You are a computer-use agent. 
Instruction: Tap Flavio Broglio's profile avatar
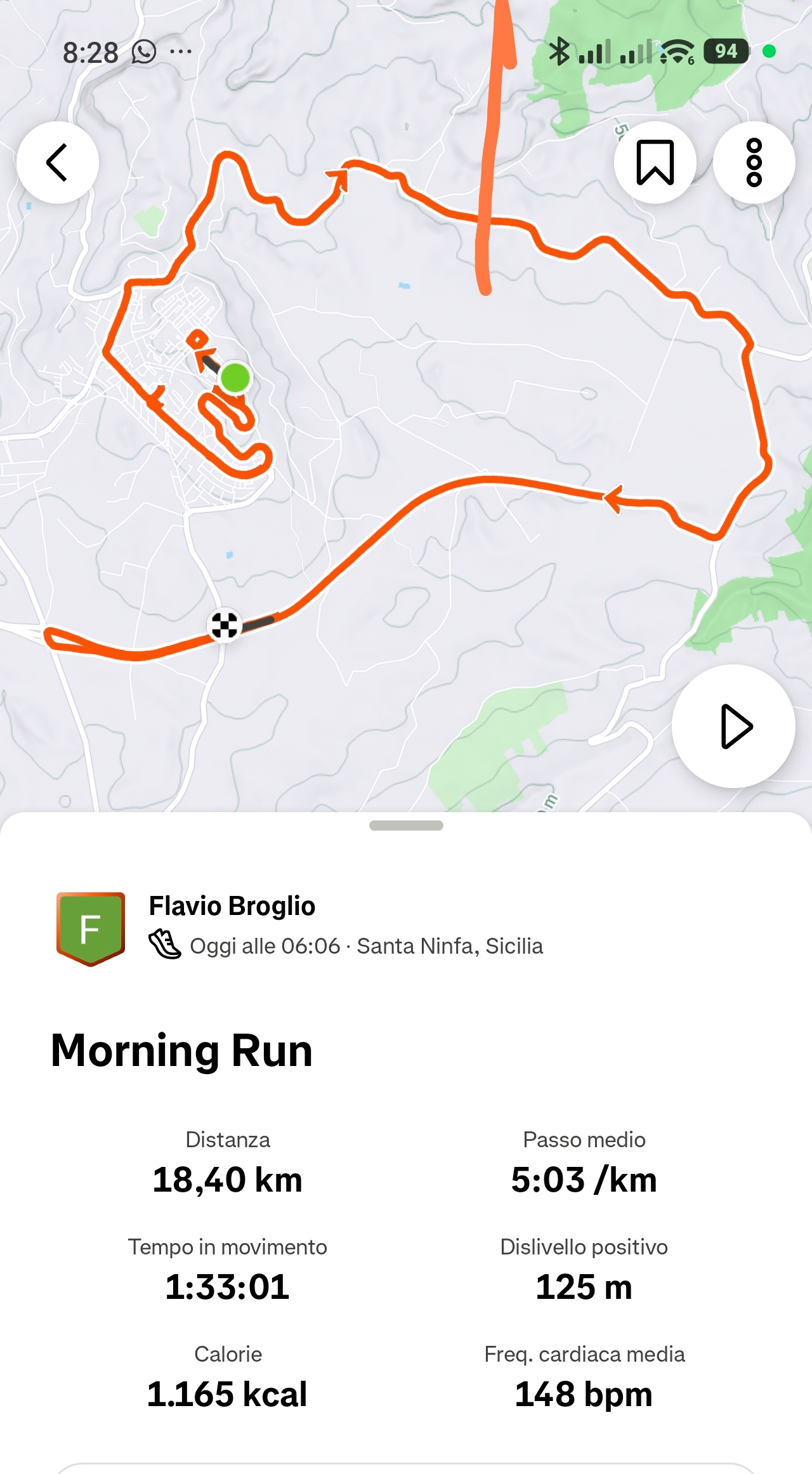point(91,928)
